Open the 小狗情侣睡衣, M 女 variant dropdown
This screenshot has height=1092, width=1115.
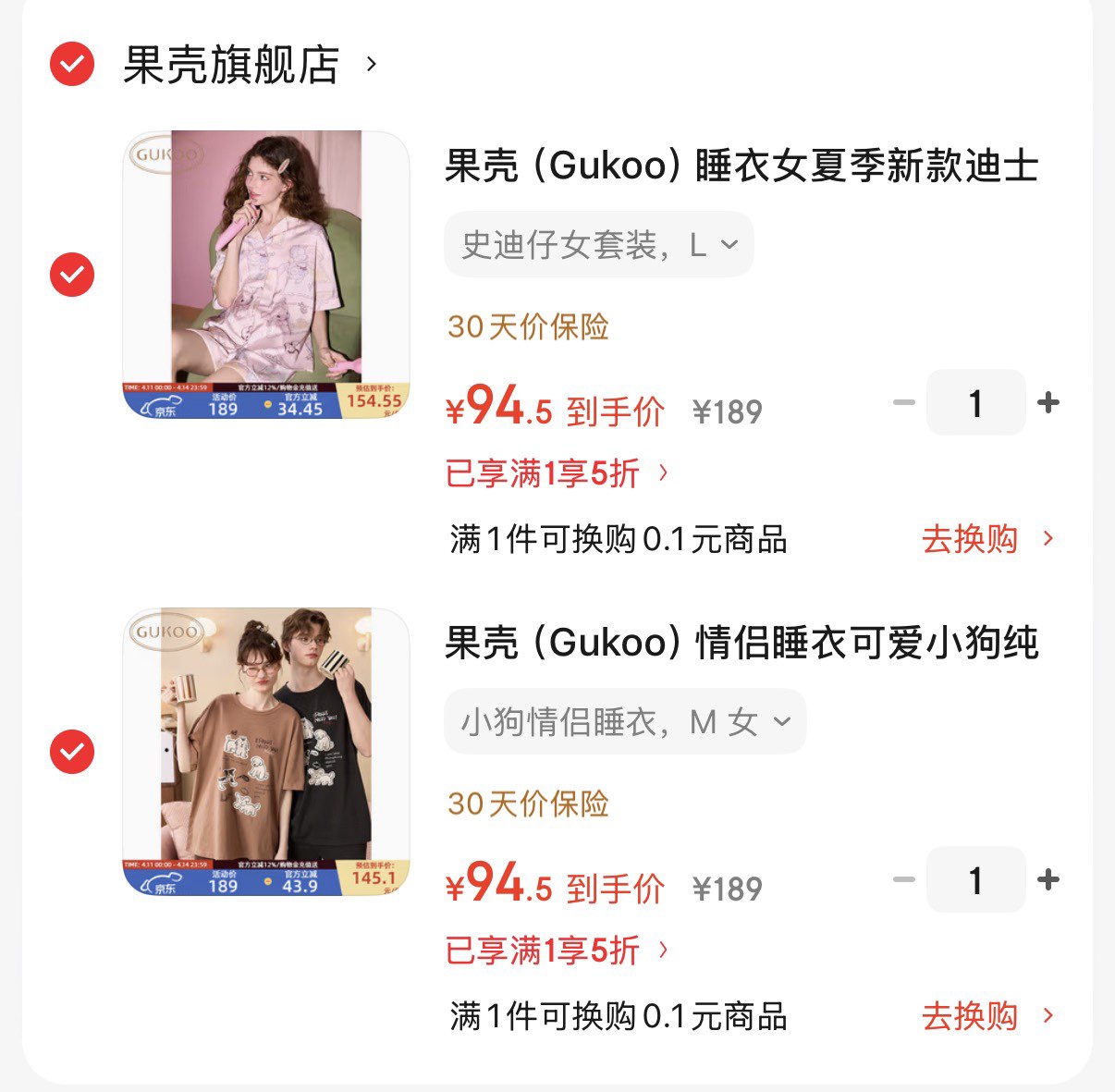pyautogui.click(x=624, y=722)
